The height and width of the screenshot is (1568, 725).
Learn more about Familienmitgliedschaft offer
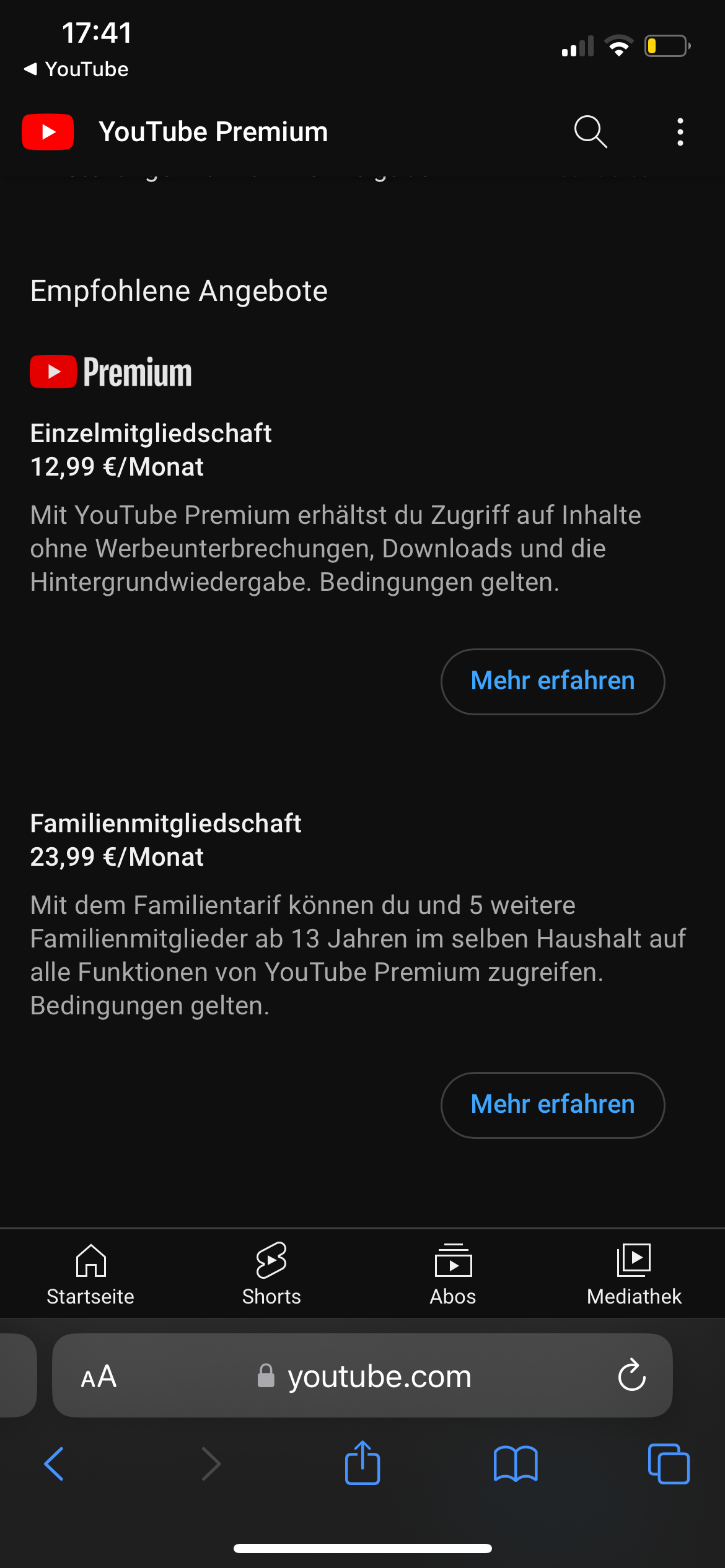[x=552, y=1105]
